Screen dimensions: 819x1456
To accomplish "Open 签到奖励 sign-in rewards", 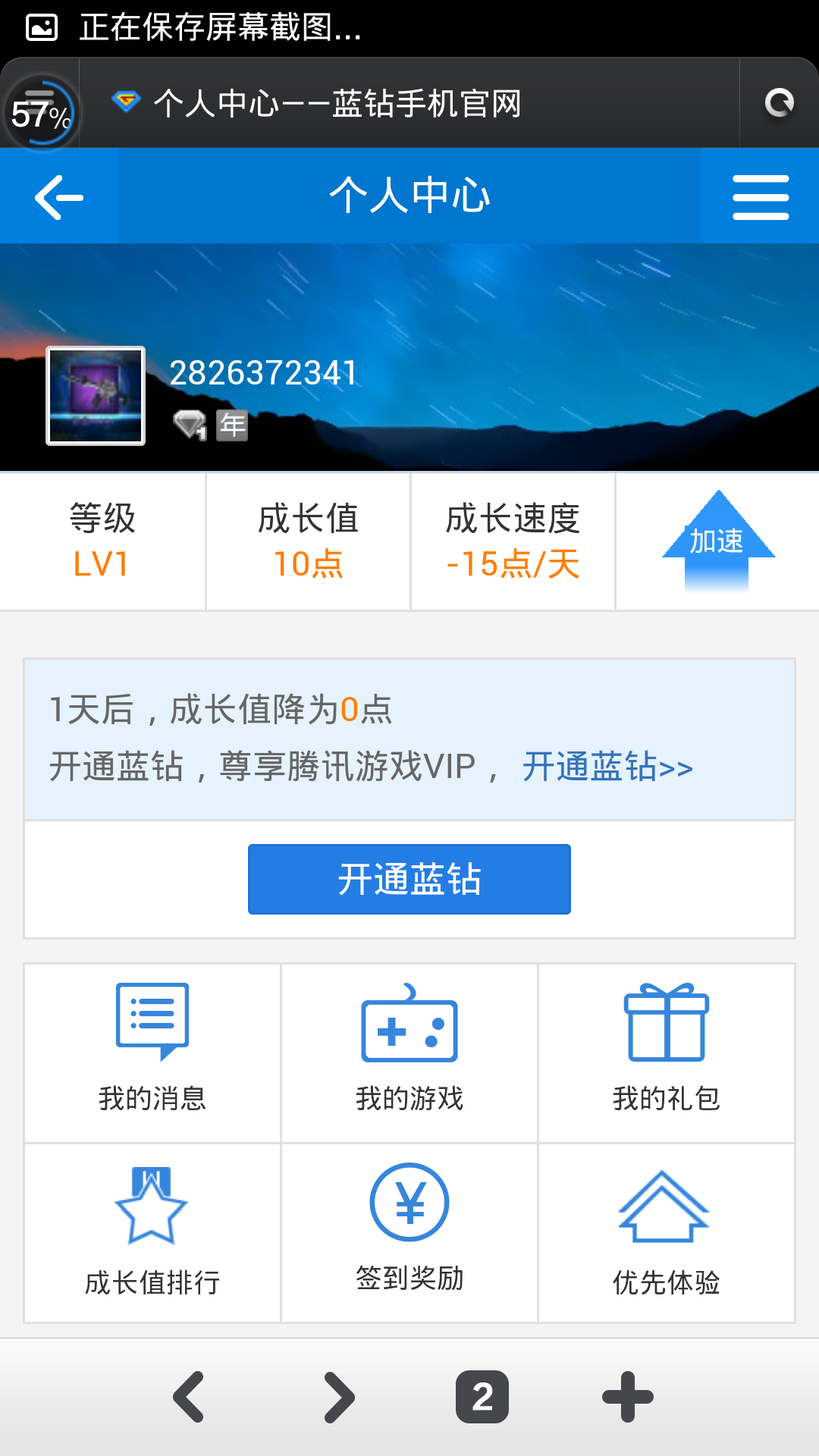I will click(409, 1233).
